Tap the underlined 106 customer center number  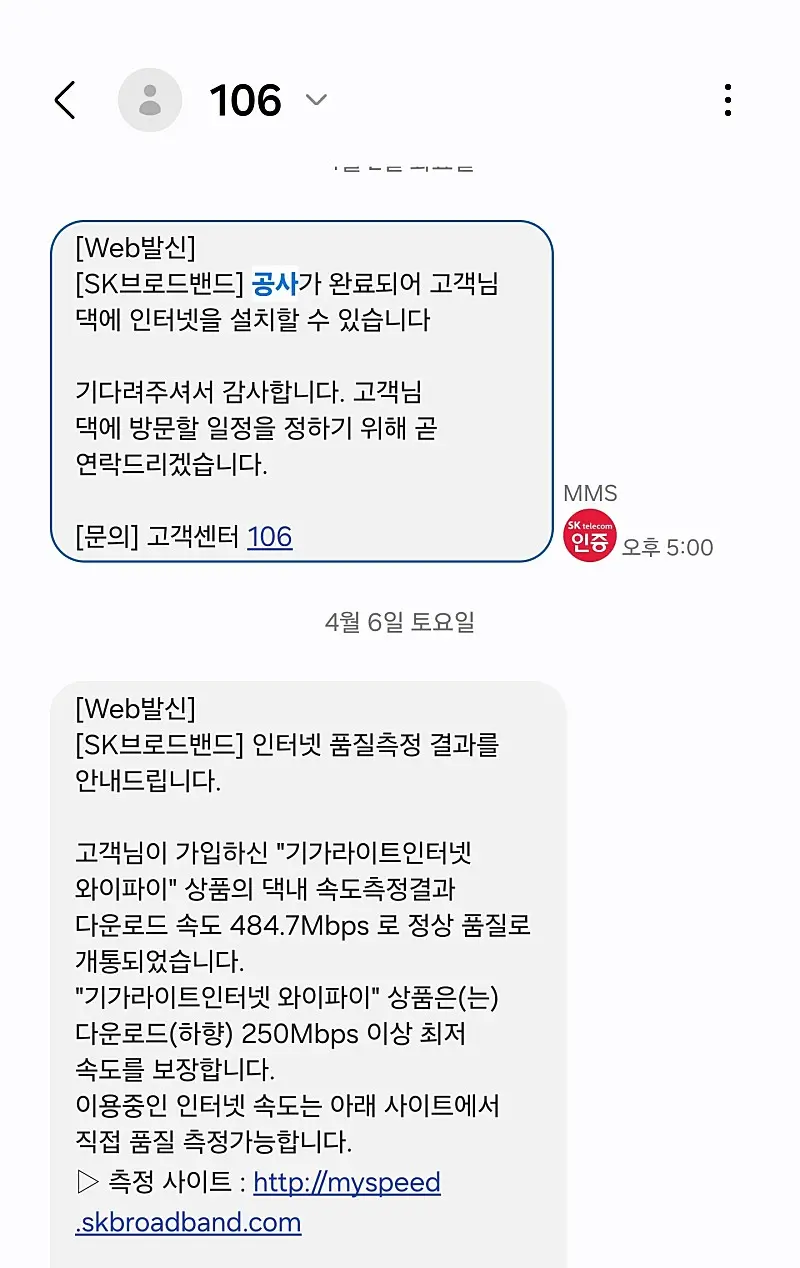tap(270, 537)
